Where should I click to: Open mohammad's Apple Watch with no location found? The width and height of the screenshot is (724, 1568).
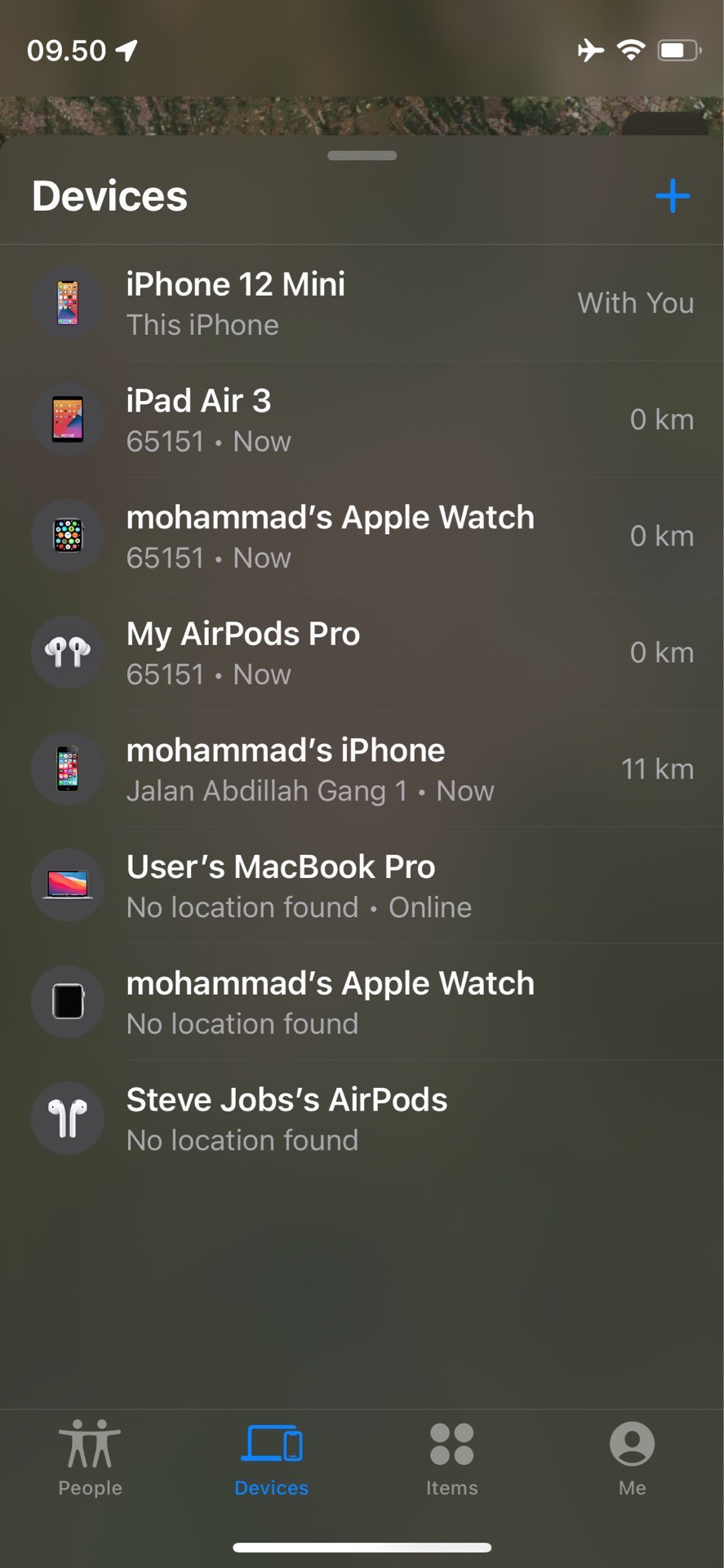coord(362,1002)
